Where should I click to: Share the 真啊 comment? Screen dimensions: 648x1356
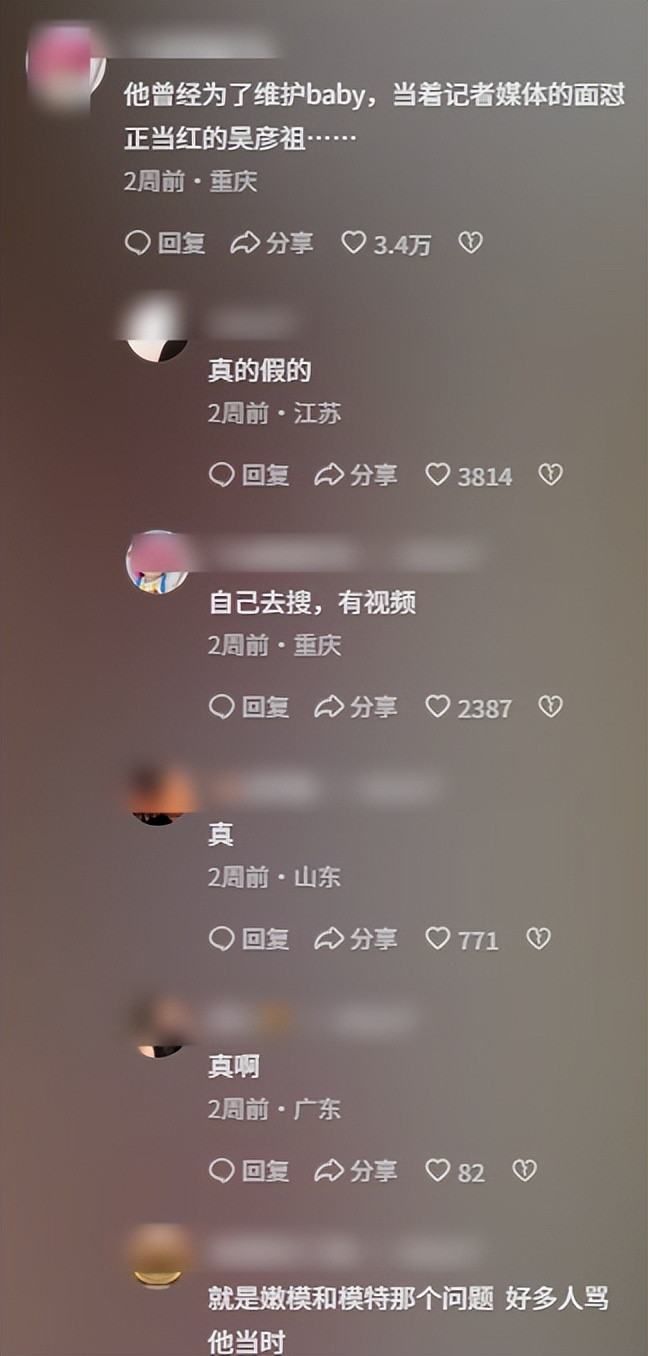(x=356, y=1171)
